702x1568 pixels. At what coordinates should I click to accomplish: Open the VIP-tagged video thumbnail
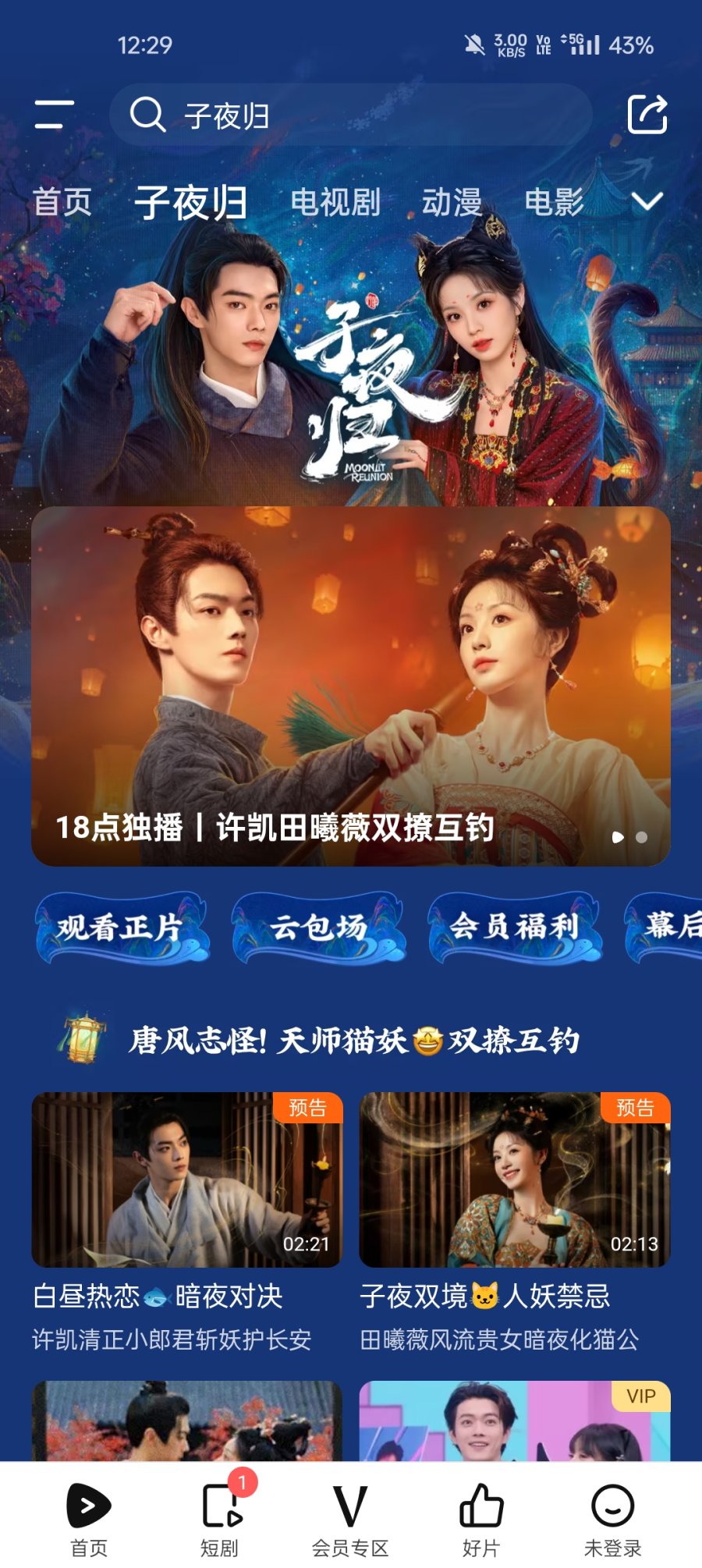click(514, 1421)
